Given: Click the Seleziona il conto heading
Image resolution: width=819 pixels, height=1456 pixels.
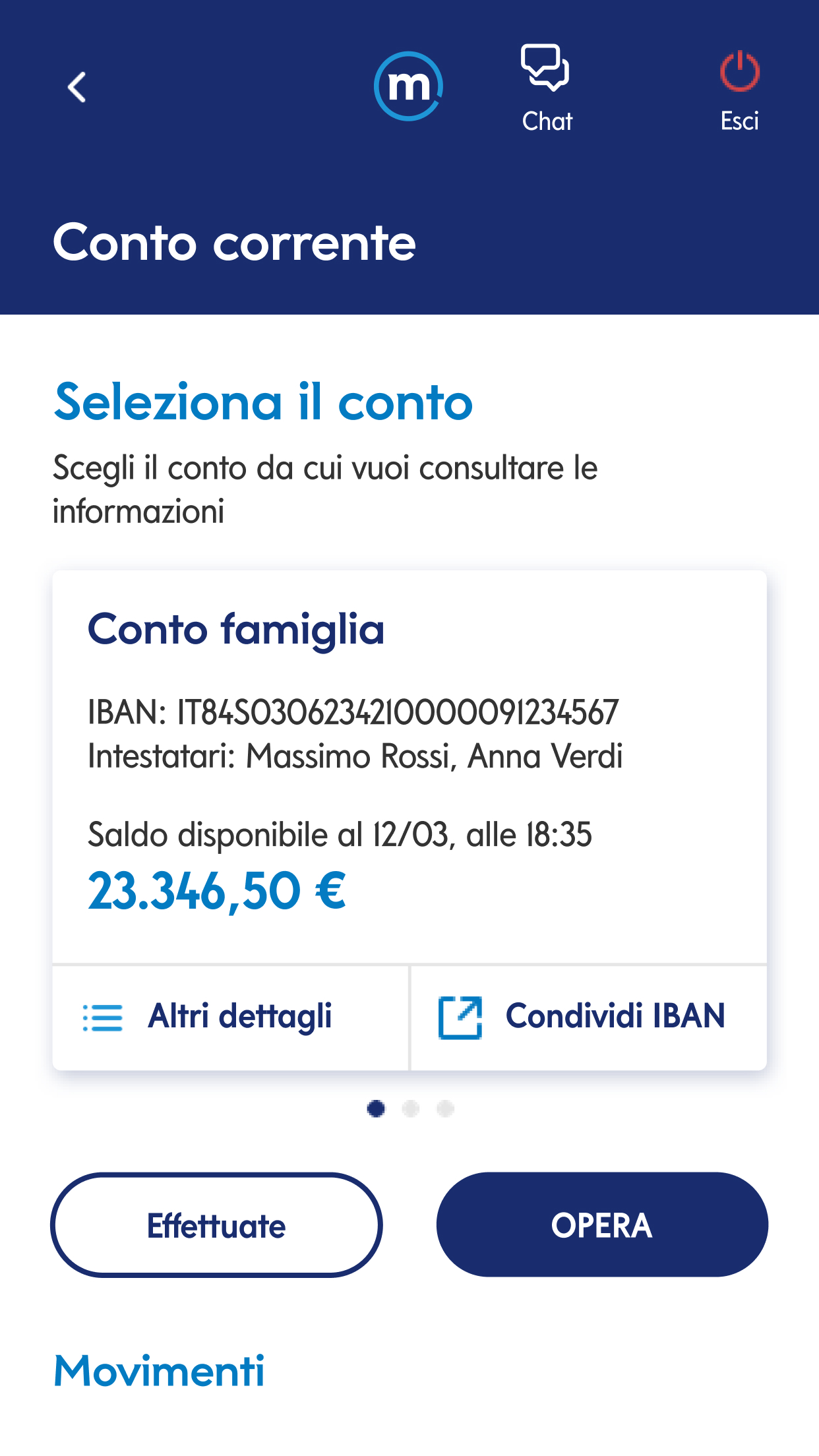Looking at the screenshot, I should point(262,402).
